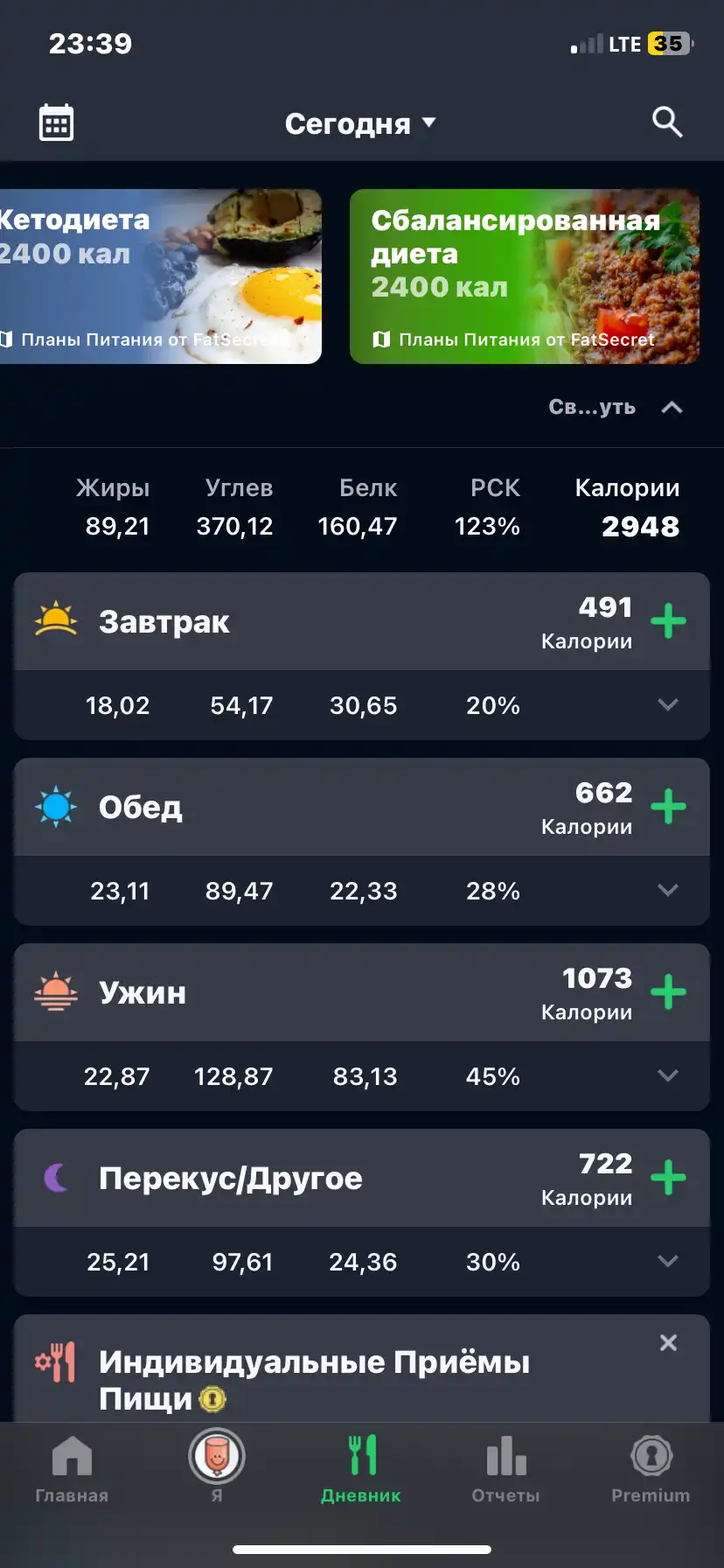Screen dimensions: 724x1568
Task: Open the Сегодня date dropdown
Action: tap(360, 123)
